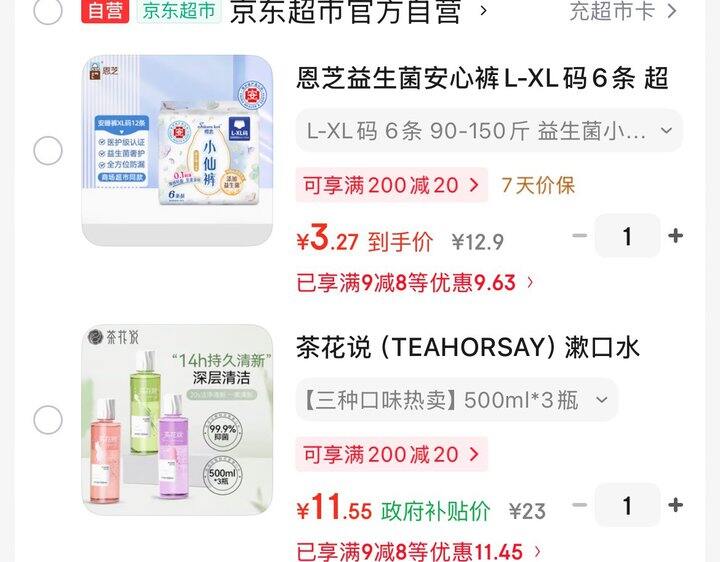
Task: Change the L-XL码 6条 spec option
Action: coord(488,130)
